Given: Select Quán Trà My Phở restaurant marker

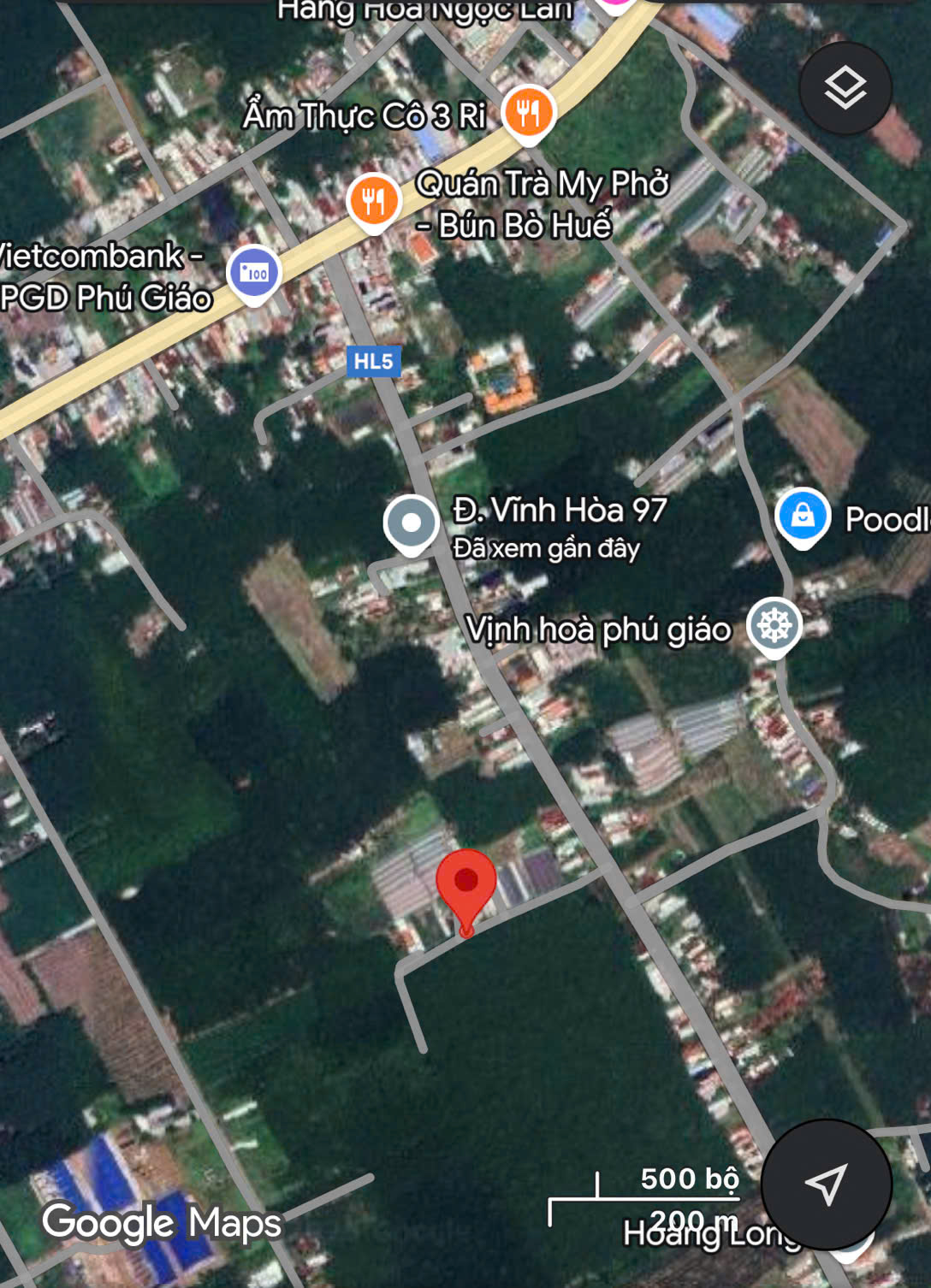Looking at the screenshot, I should pos(373,202).
